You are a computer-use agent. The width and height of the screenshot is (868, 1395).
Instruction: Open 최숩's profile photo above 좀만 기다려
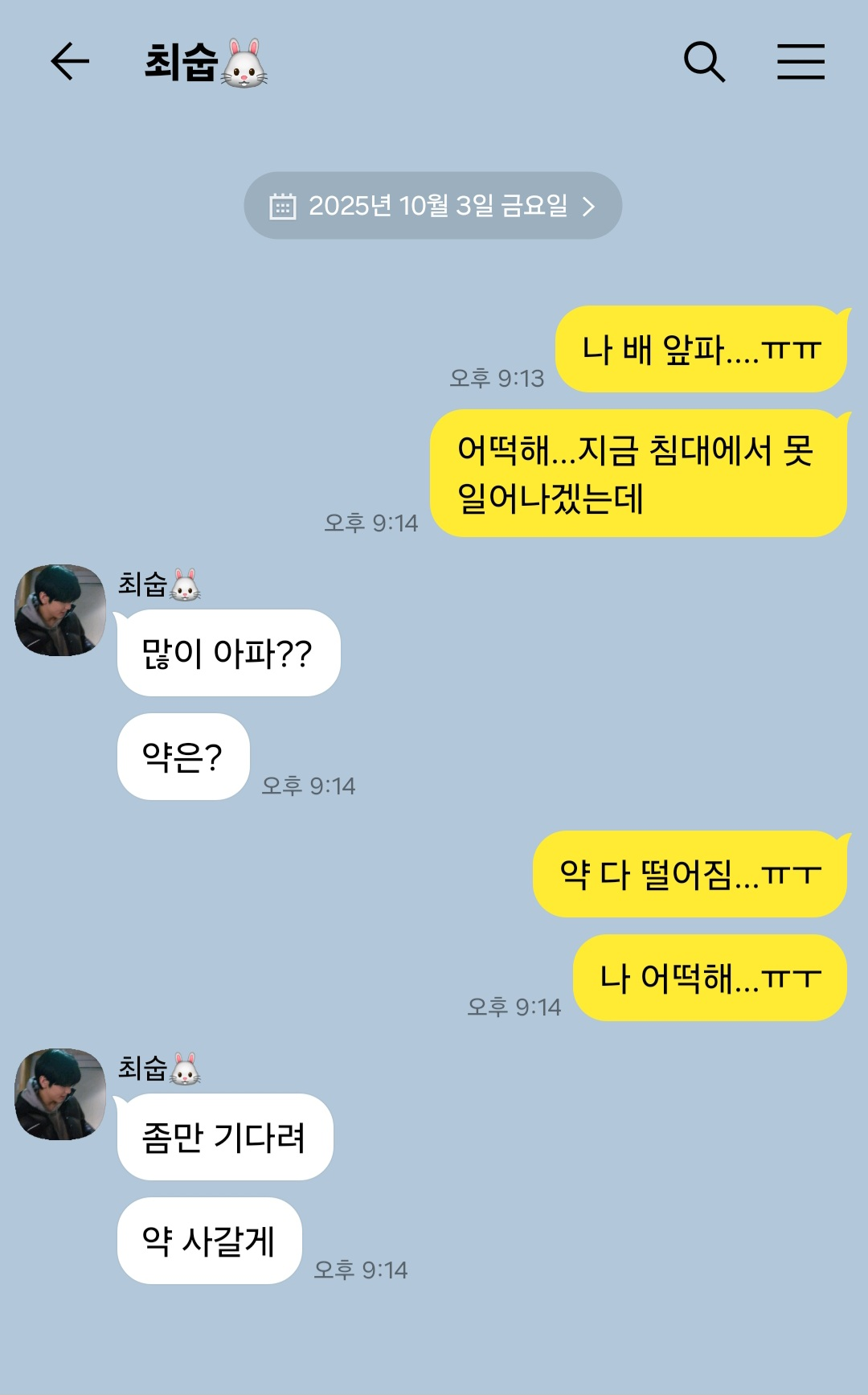pyautogui.click(x=60, y=1093)
